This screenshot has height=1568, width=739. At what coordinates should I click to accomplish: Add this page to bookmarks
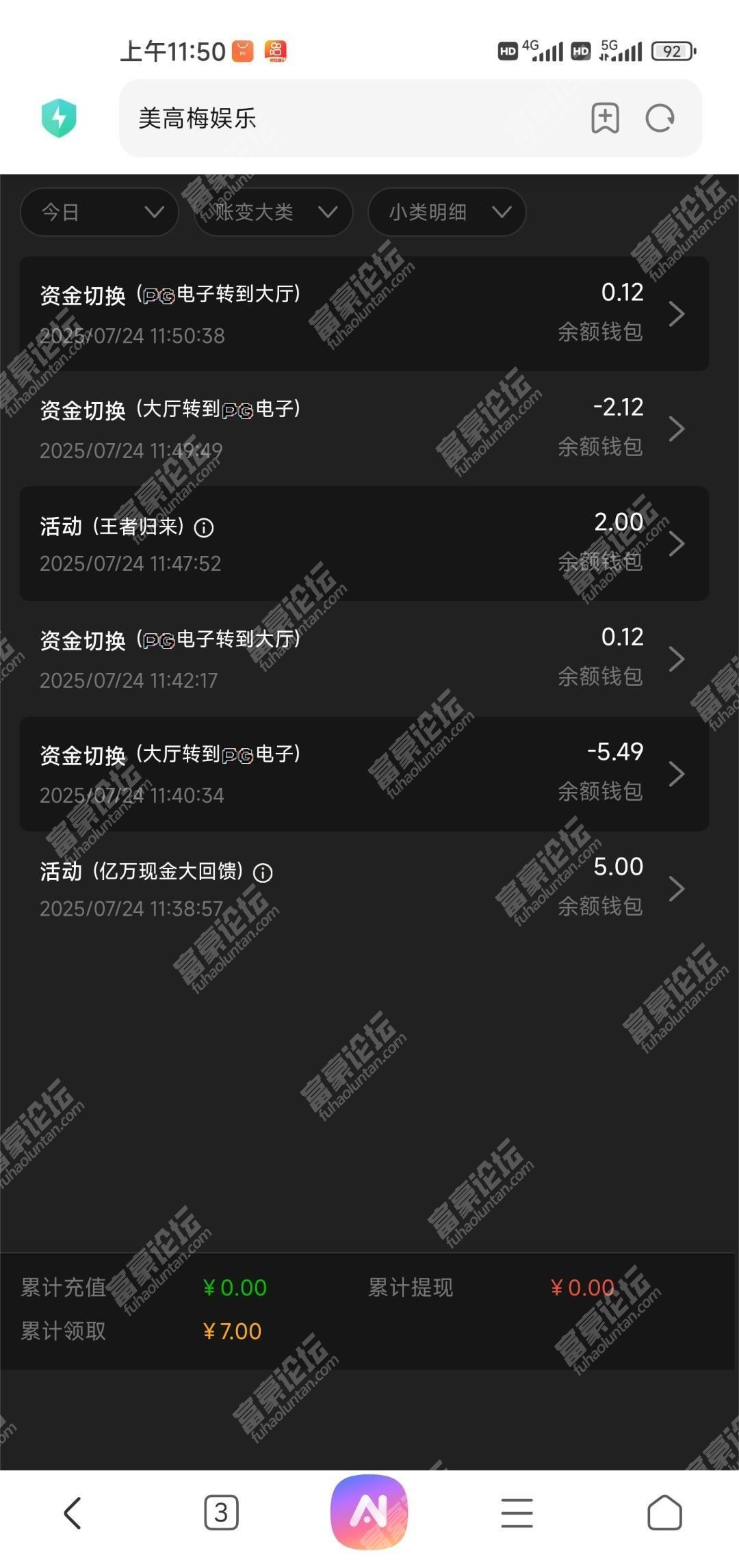(x=605, y=118)
